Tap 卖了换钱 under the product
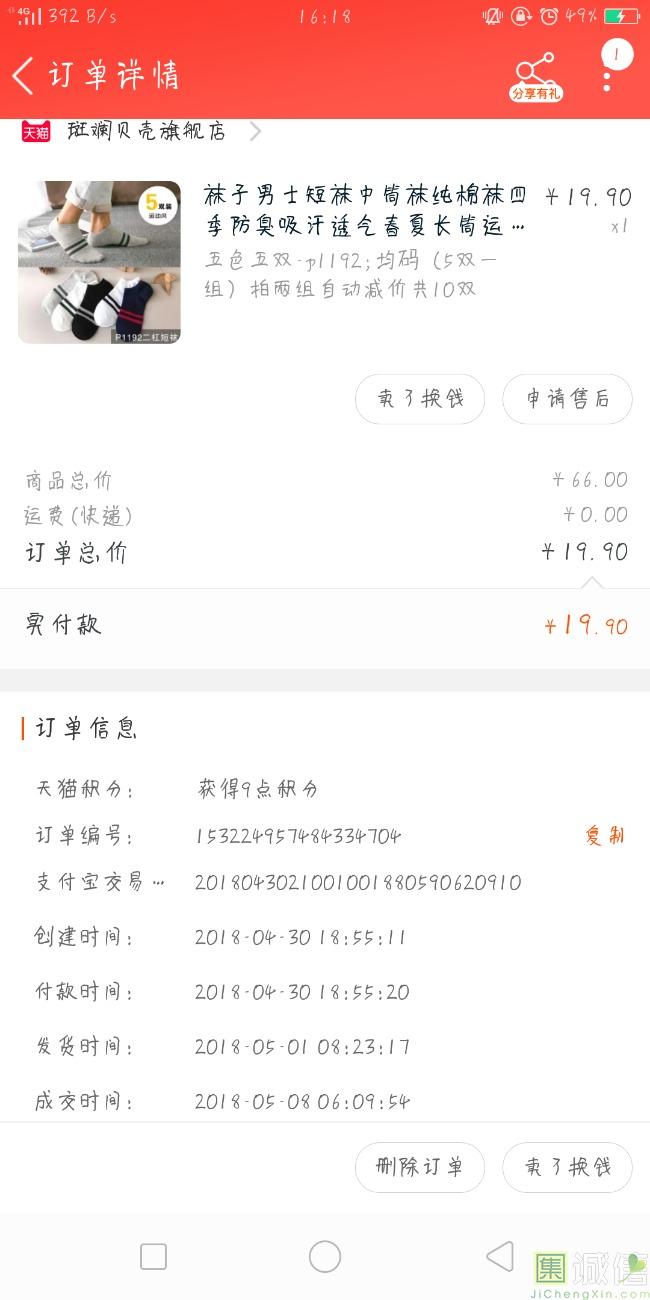 coord(420,399)
